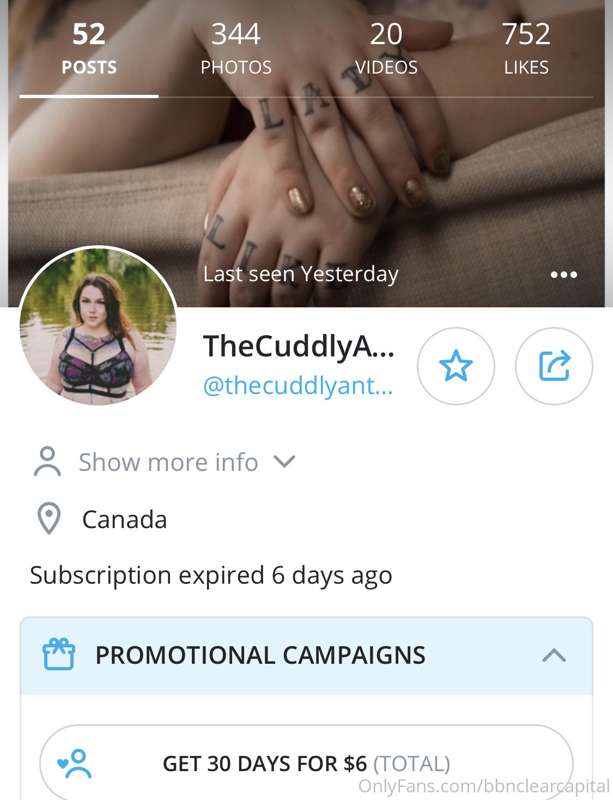
Task: Add profile to favorites with star
Action: 456,366
